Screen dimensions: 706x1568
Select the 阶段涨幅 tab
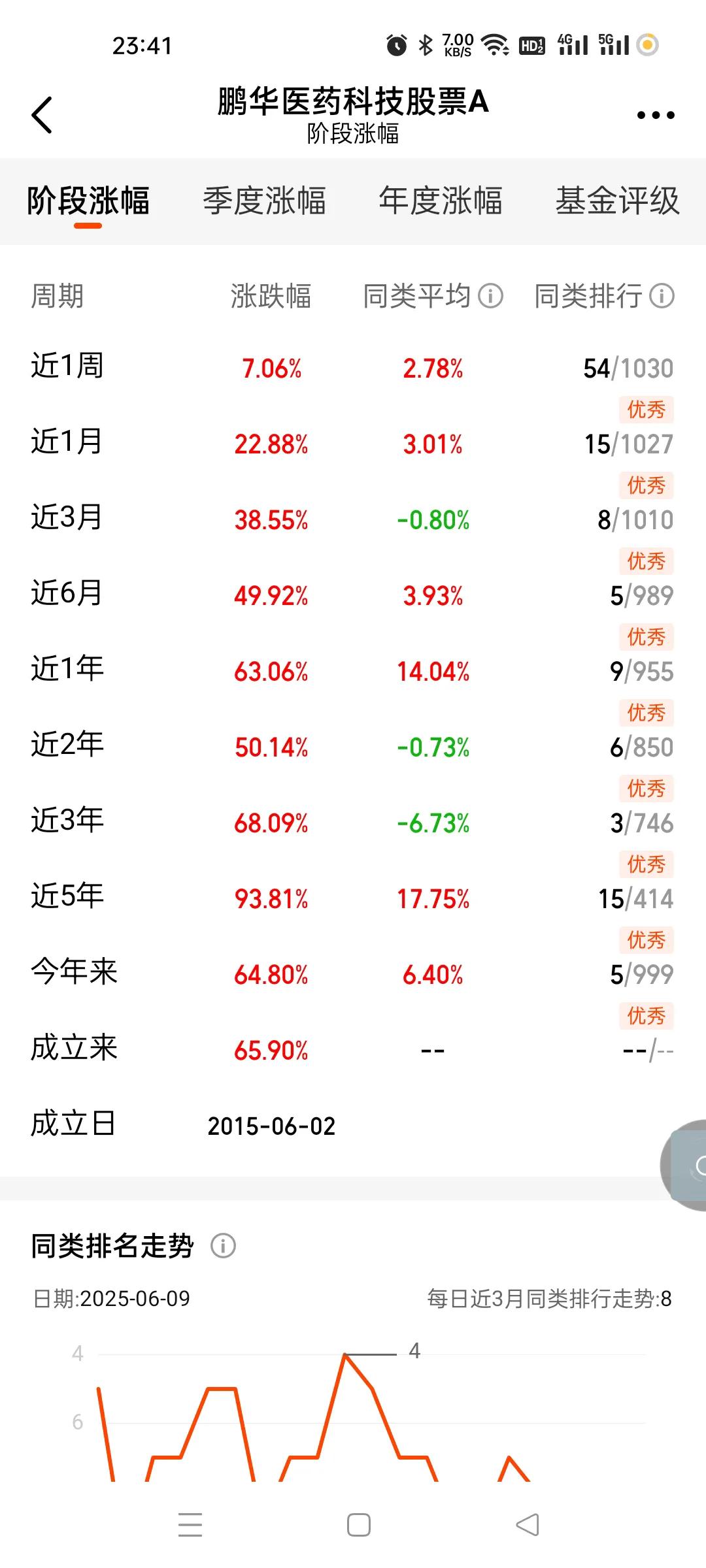(88, 201)
